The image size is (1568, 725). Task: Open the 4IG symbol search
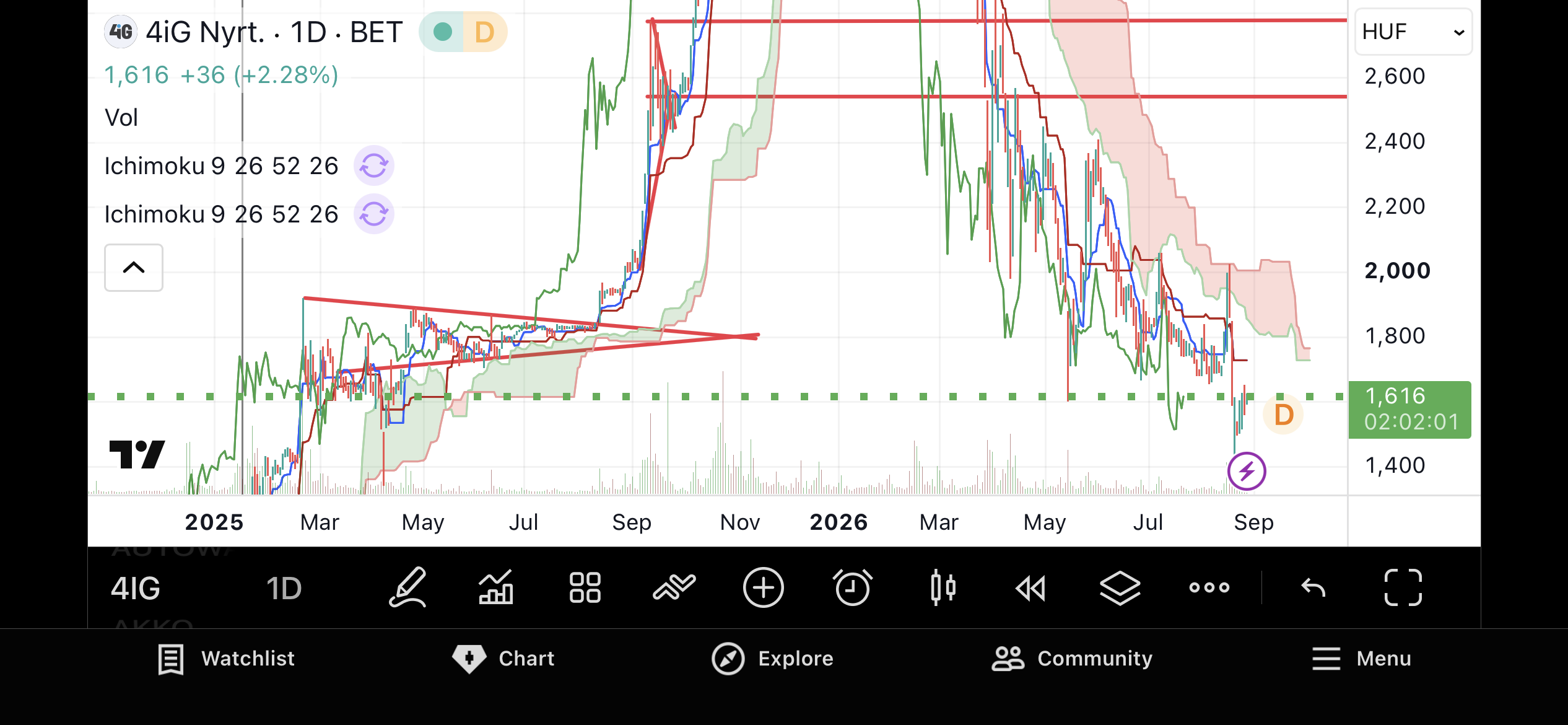click(136, 588)
